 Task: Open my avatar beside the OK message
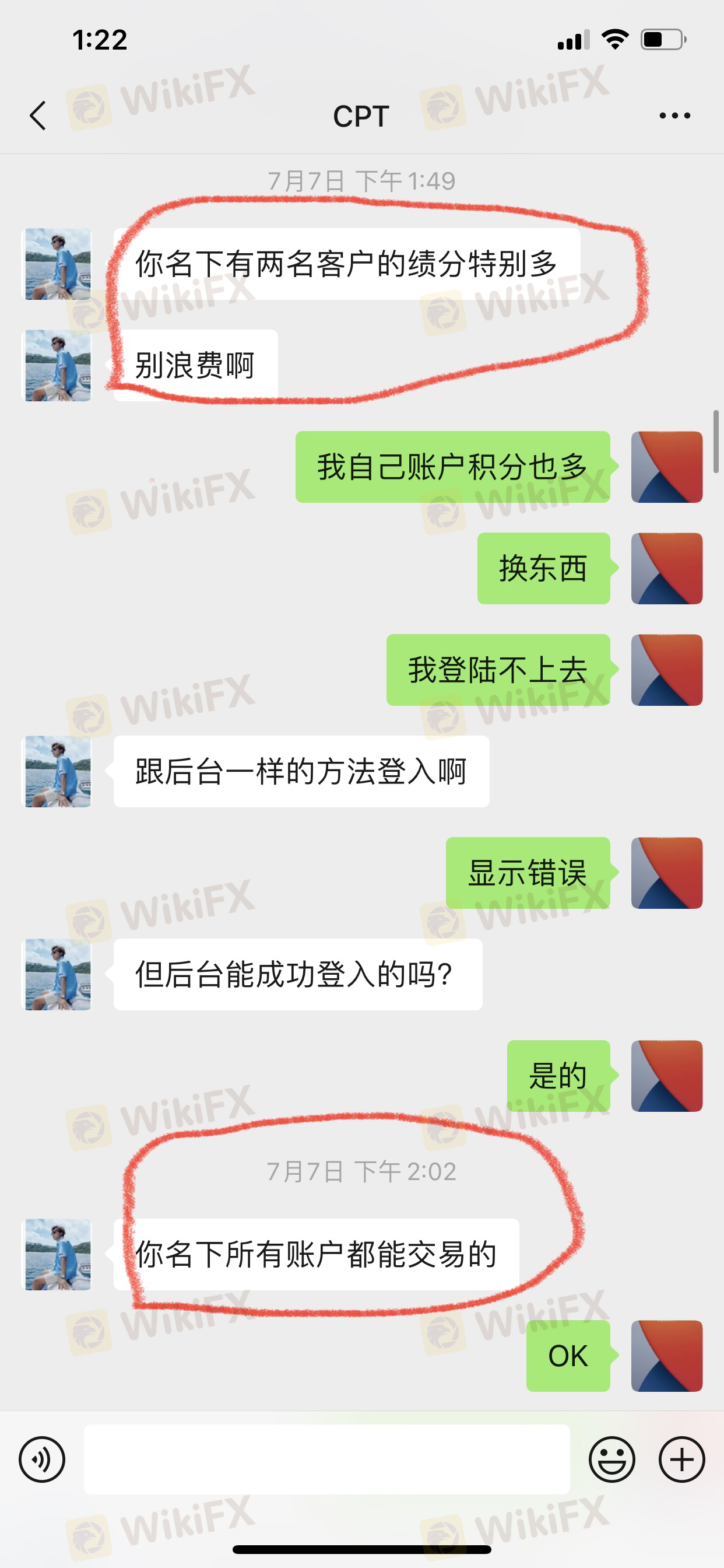666,1356
